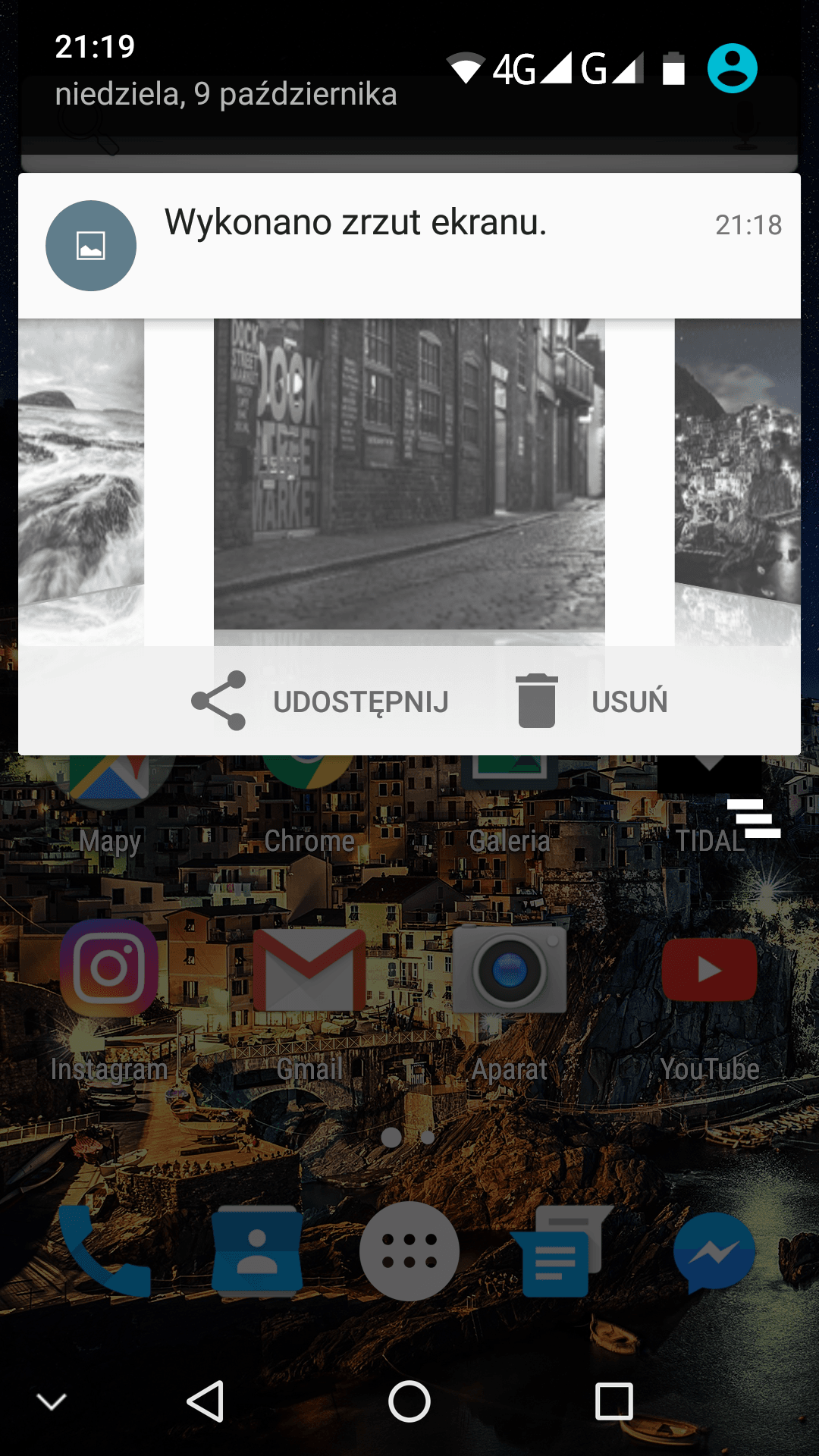Collapse the panel with down chevron
819x1456 pixels.
click(x=52, y=1401)
